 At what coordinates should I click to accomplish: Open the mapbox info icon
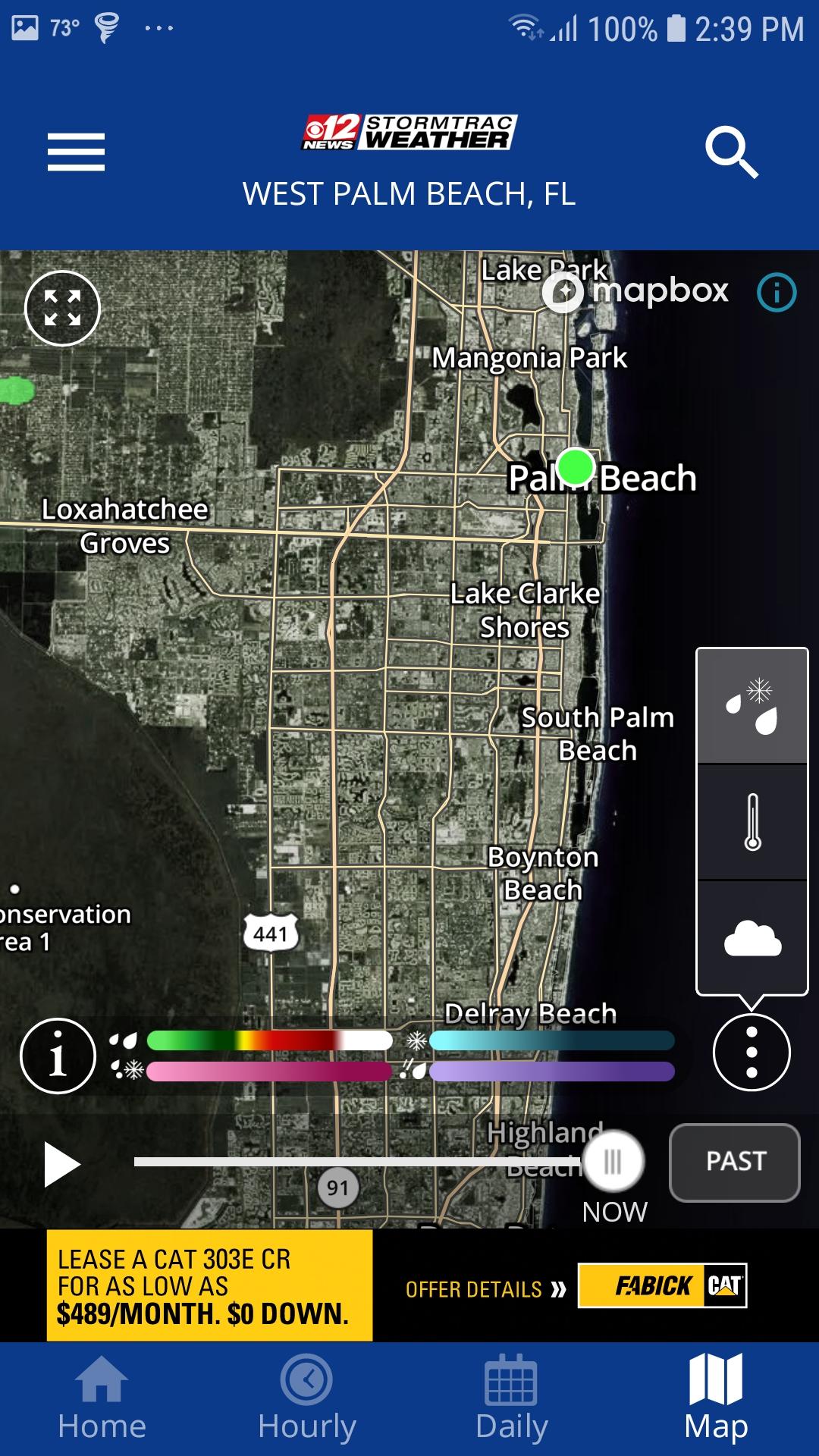tap(777, 292)
